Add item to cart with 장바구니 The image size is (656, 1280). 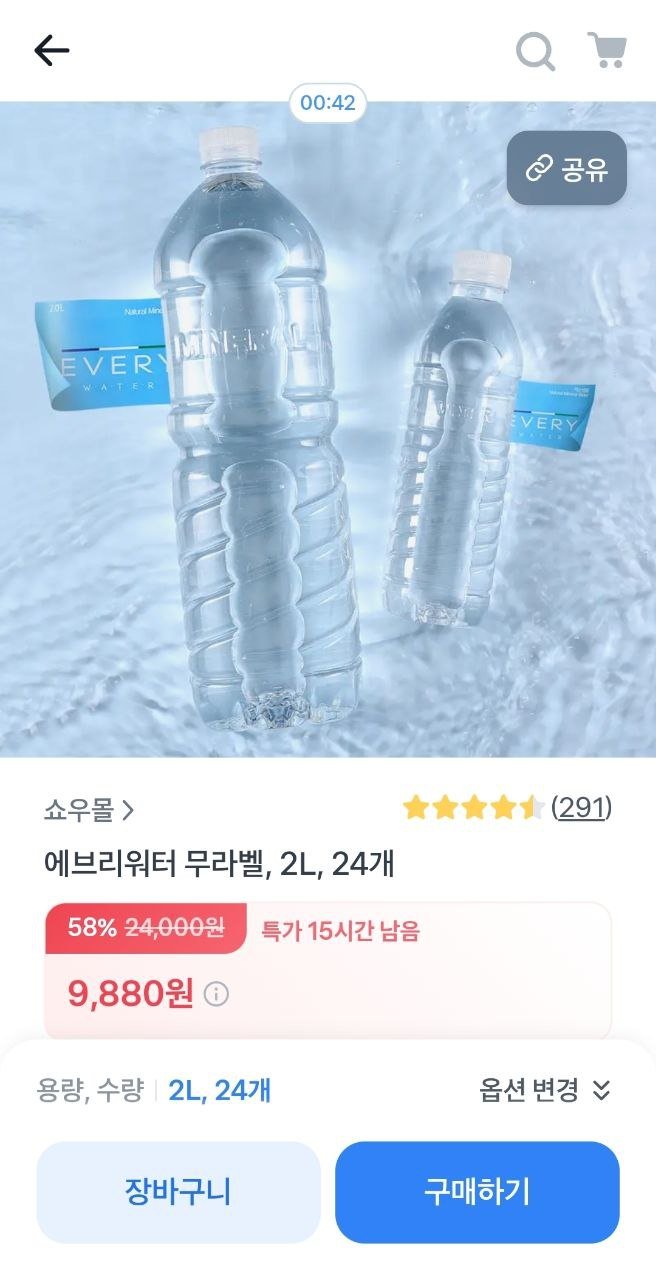pyautogui.click(x=178, y=1192)
